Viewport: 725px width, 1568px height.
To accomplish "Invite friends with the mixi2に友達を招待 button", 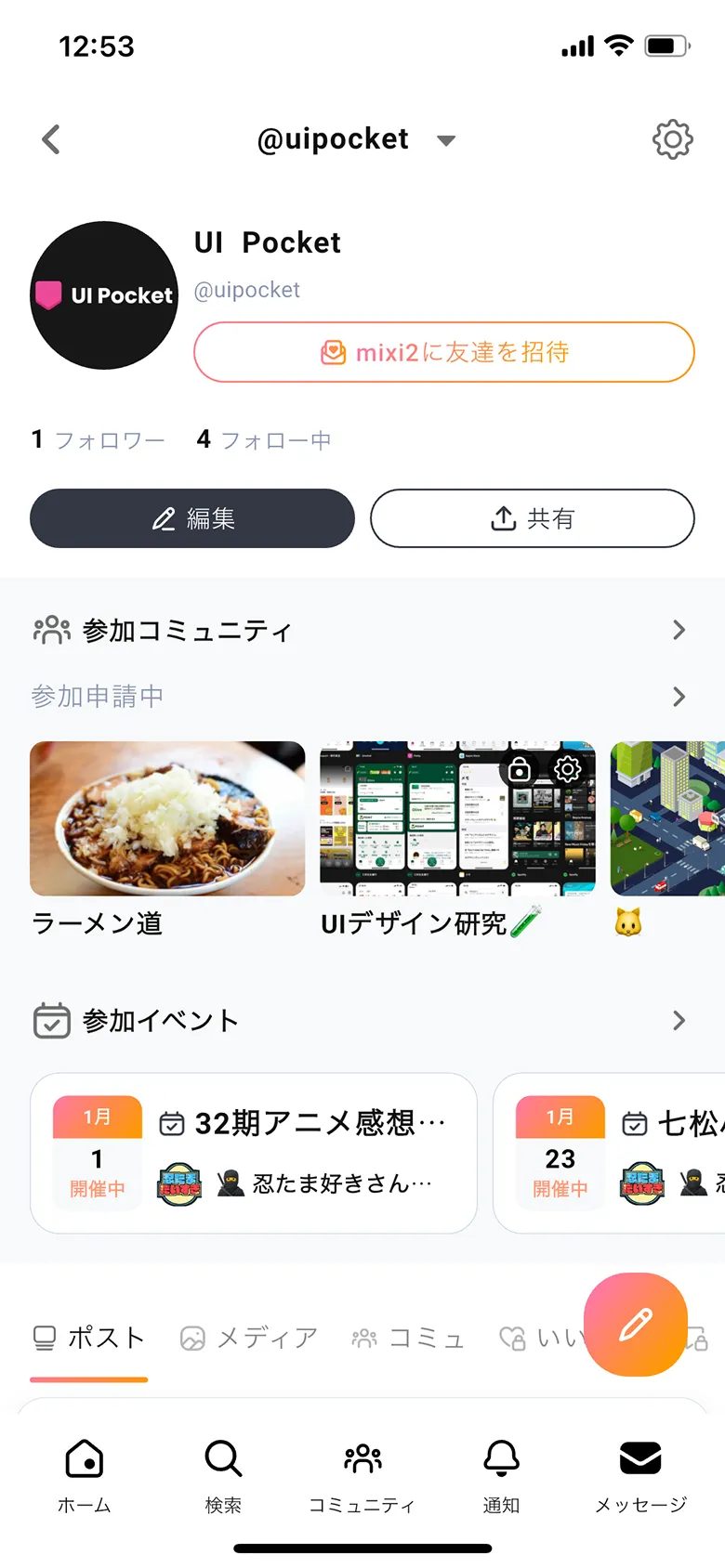I will coord(444,352).
